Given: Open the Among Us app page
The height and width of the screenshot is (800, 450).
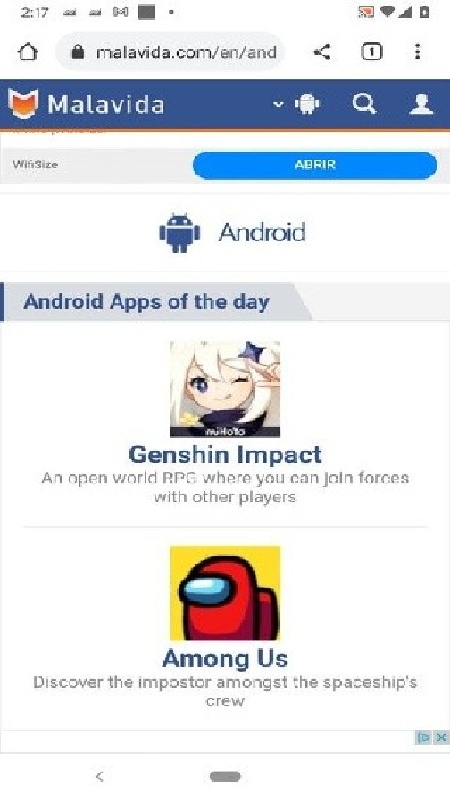Looking at the screenshot, I should click(225, 658).
